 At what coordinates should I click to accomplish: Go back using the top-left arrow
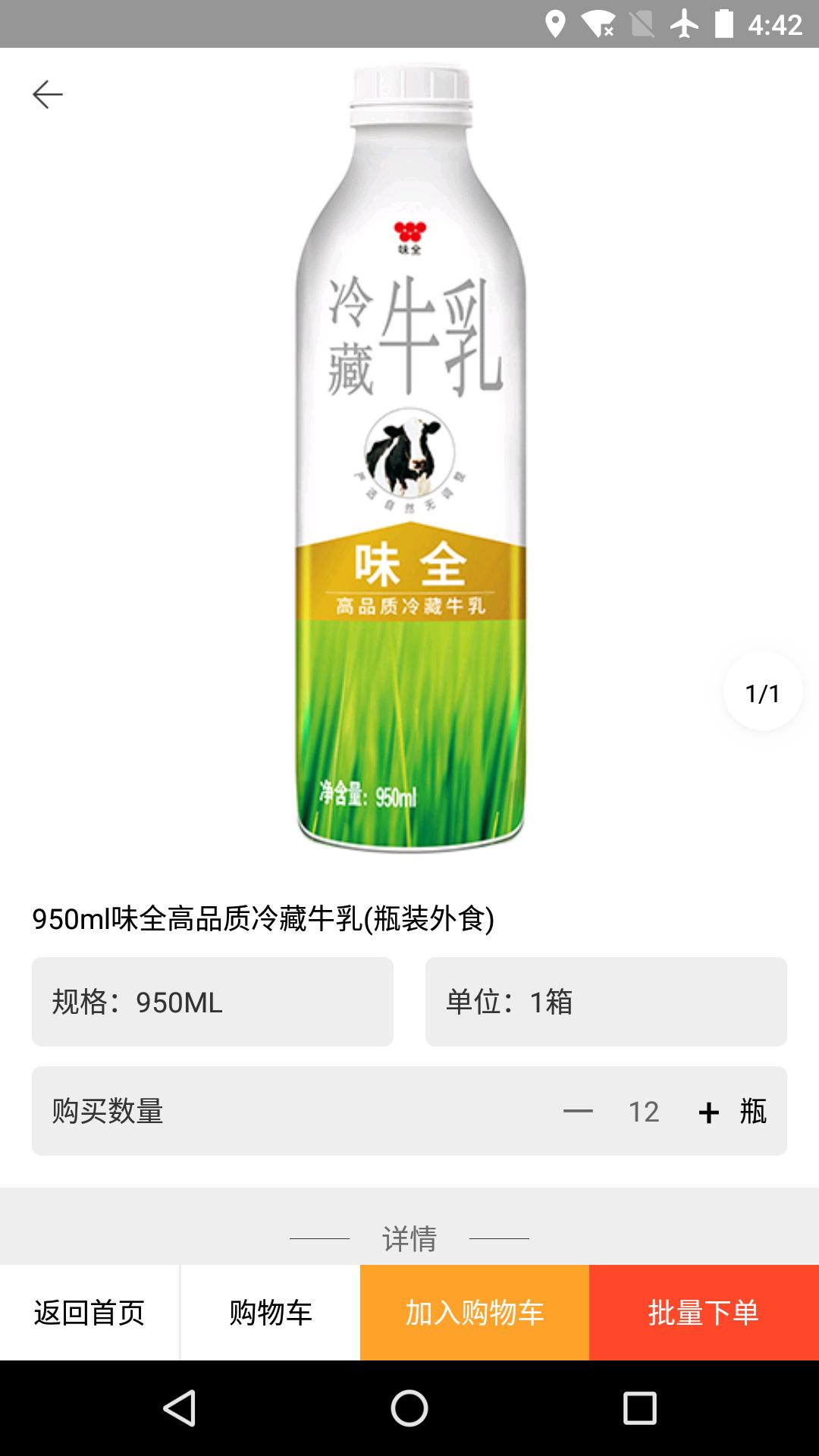coord(47,95)
